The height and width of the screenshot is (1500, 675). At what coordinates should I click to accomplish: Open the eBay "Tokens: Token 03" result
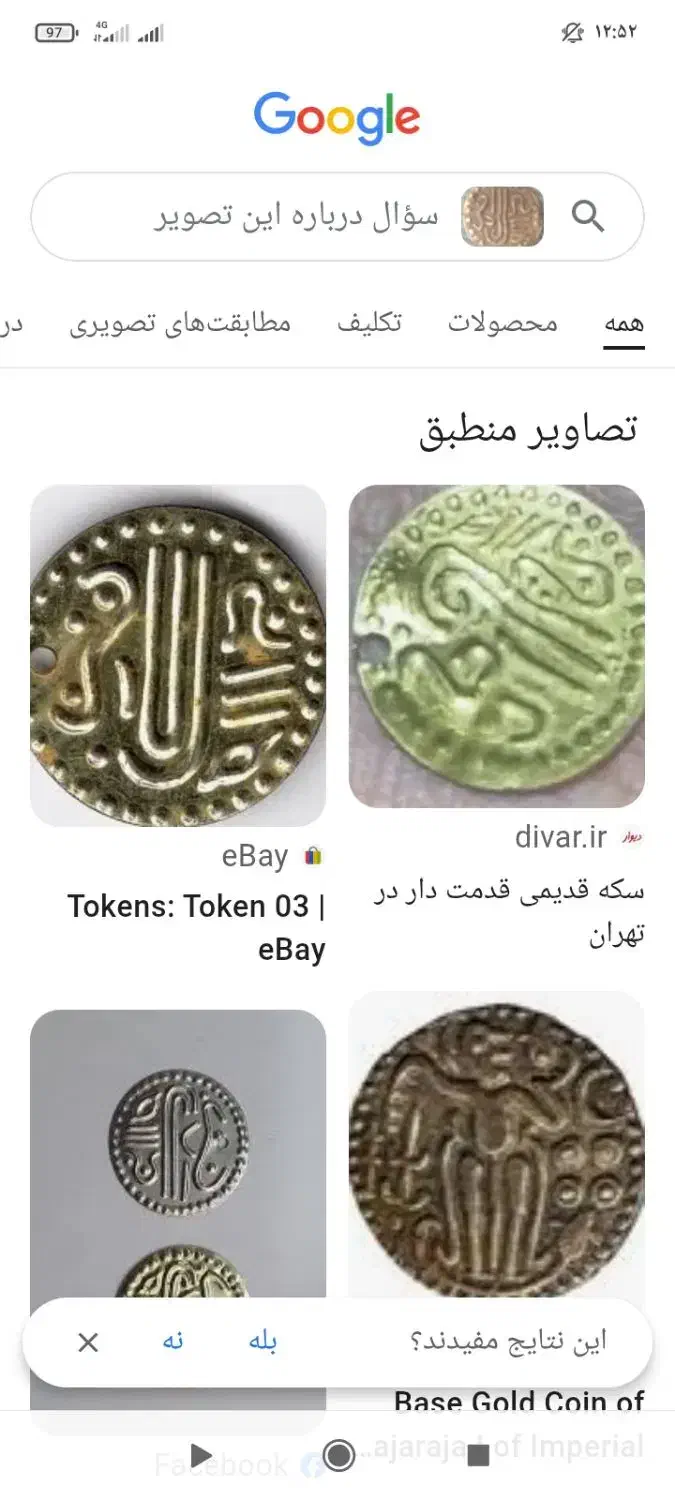tap(178, 655)
